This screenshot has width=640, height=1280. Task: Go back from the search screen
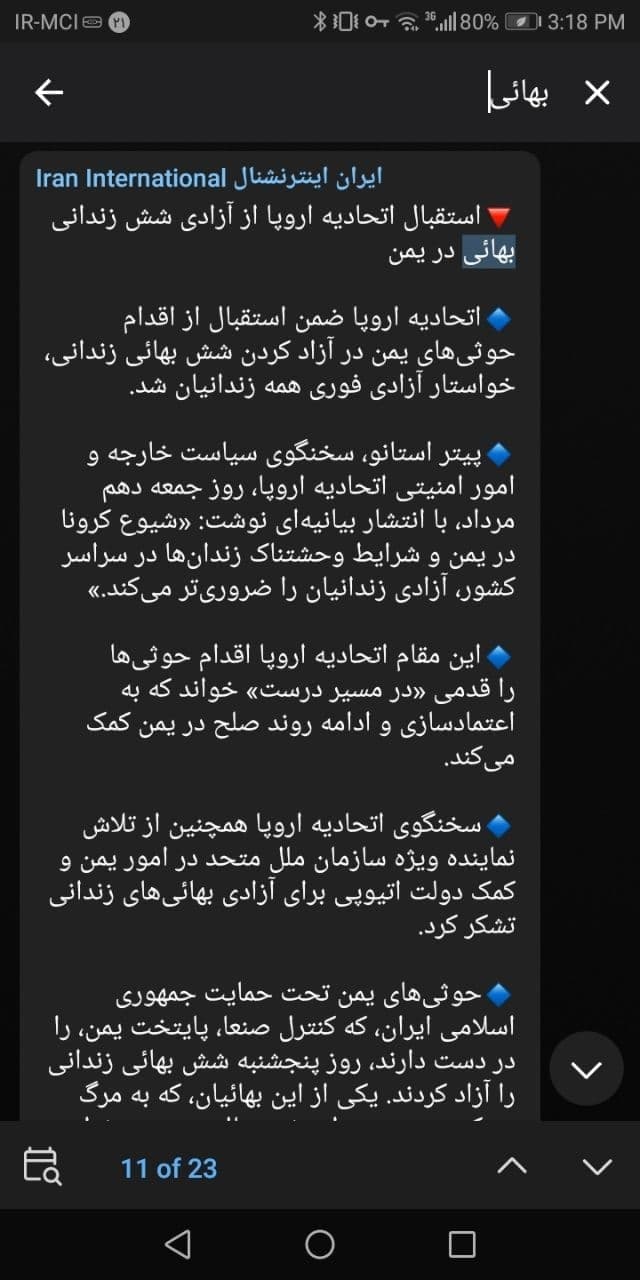49,93
